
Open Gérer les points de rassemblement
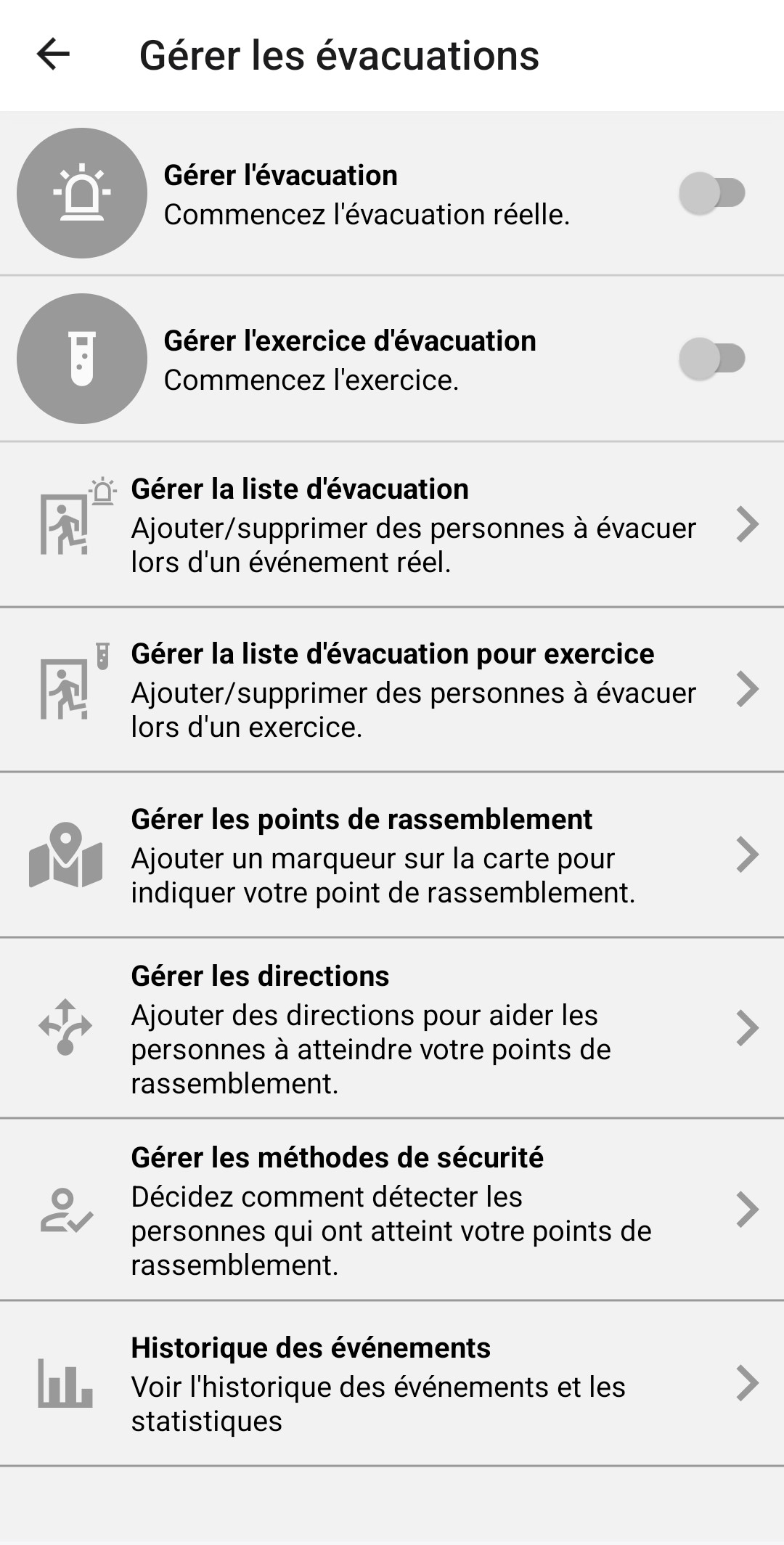[x=392, y=855]
